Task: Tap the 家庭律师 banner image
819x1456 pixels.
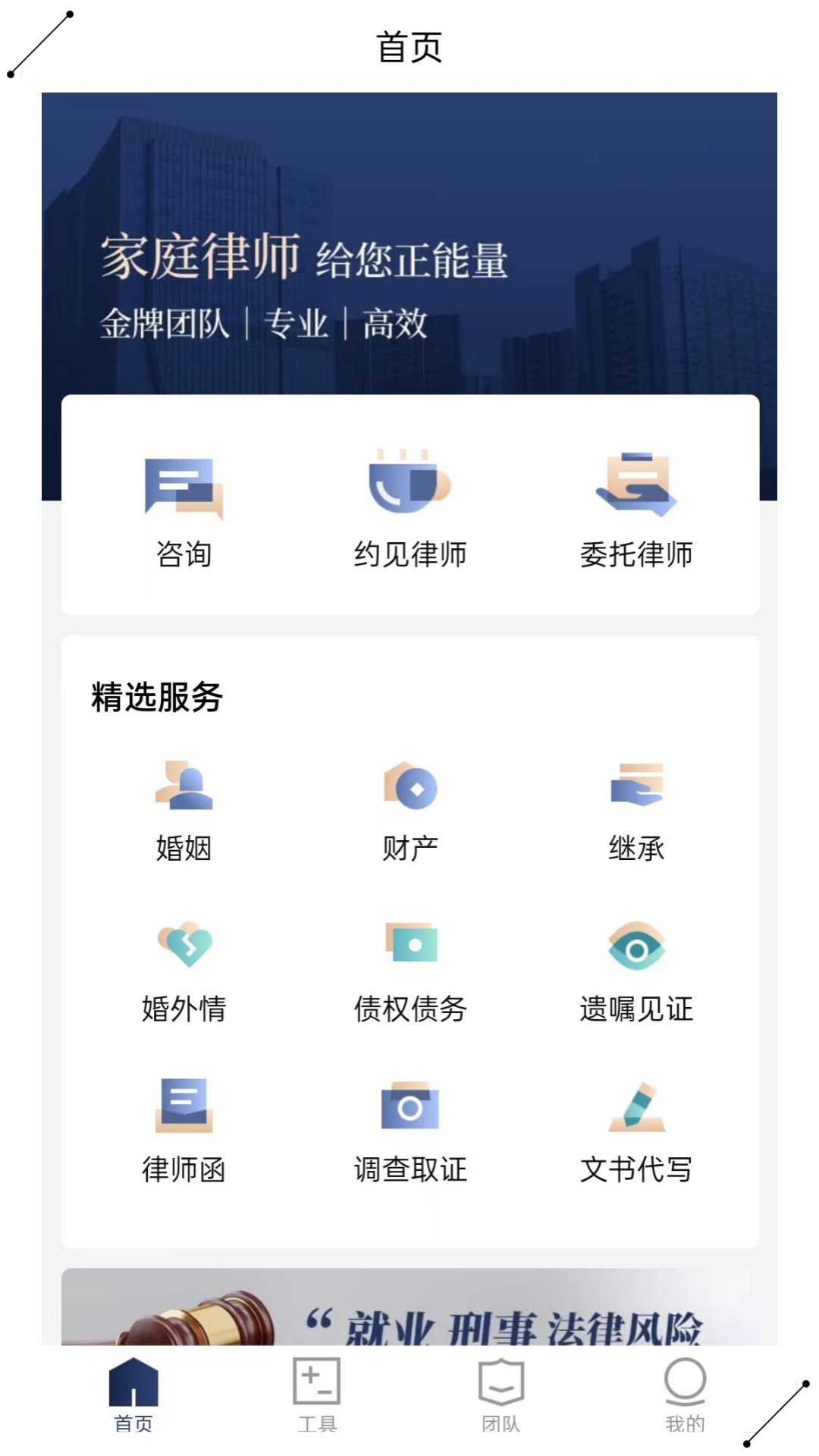Action: pos(409,250)
